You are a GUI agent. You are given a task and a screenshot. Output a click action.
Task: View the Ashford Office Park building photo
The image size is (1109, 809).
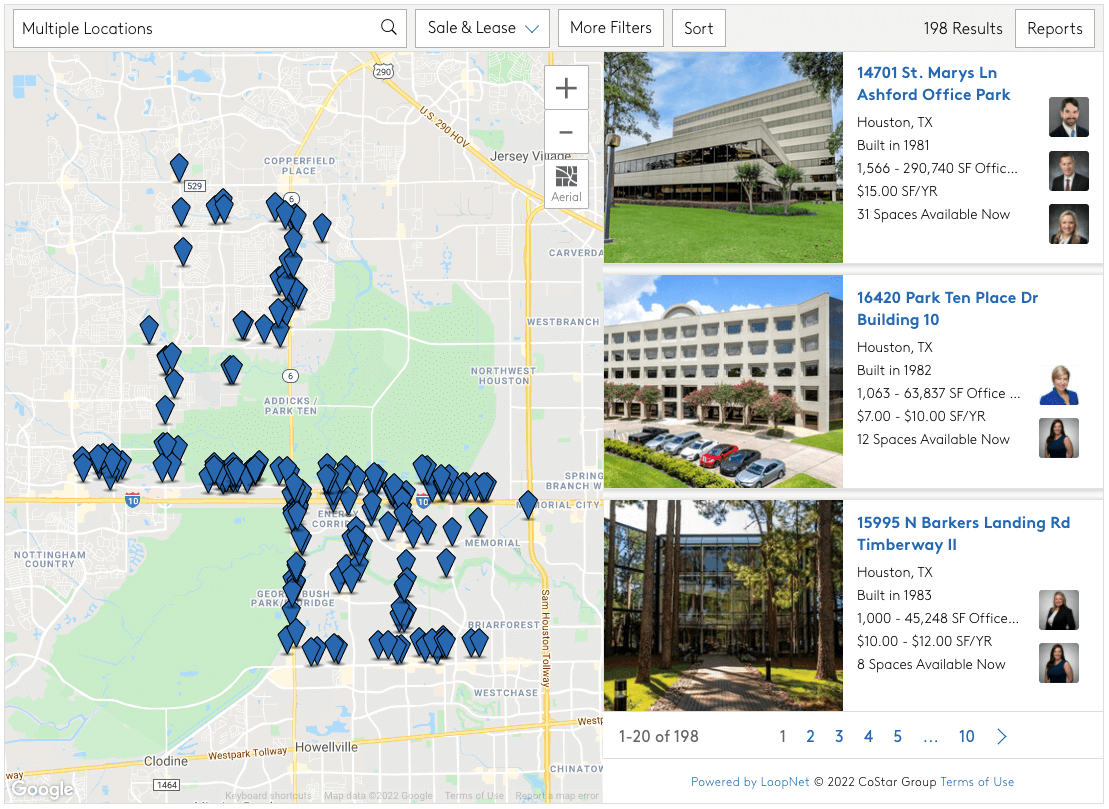coord(723,158)
